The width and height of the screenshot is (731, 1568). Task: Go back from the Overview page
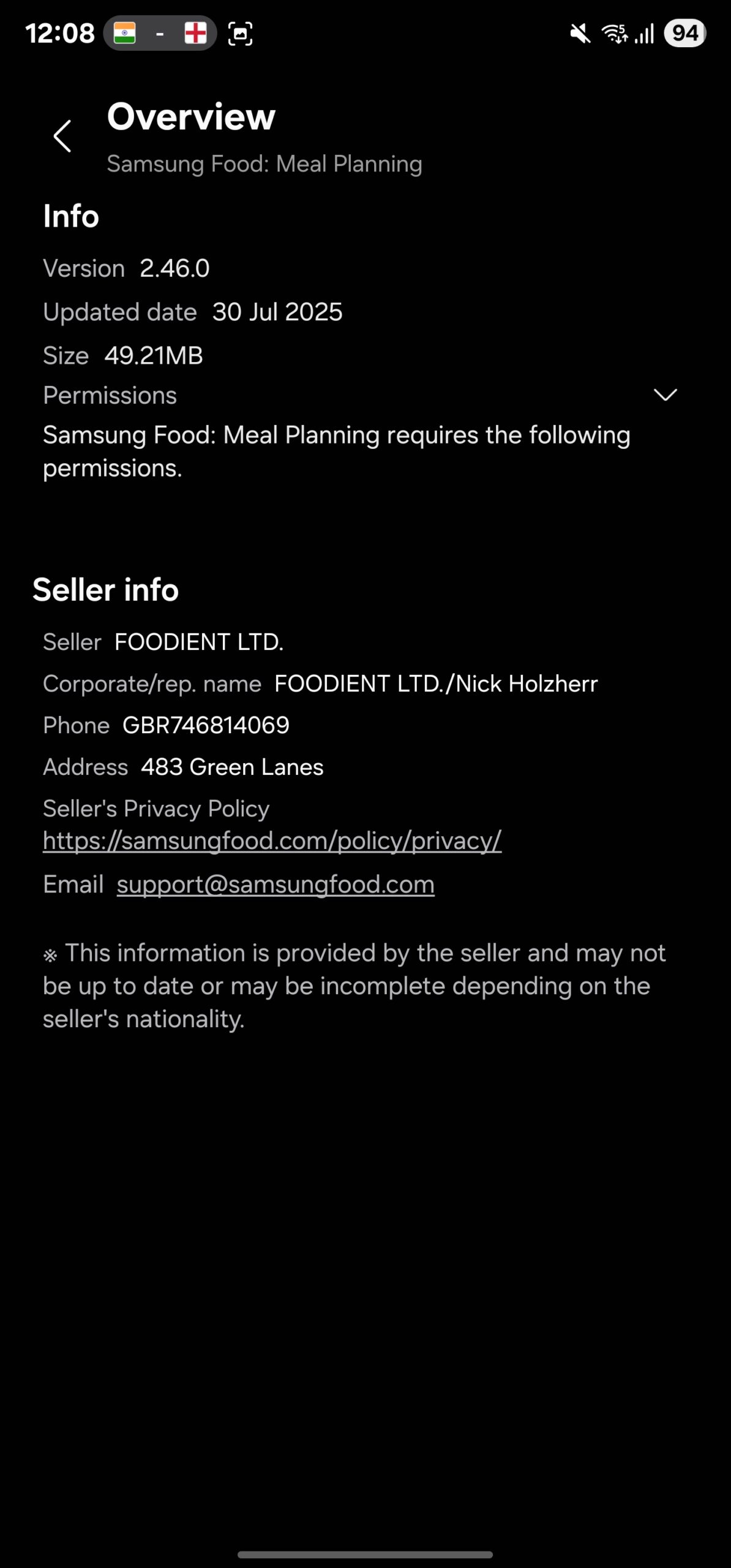[62, 136]
